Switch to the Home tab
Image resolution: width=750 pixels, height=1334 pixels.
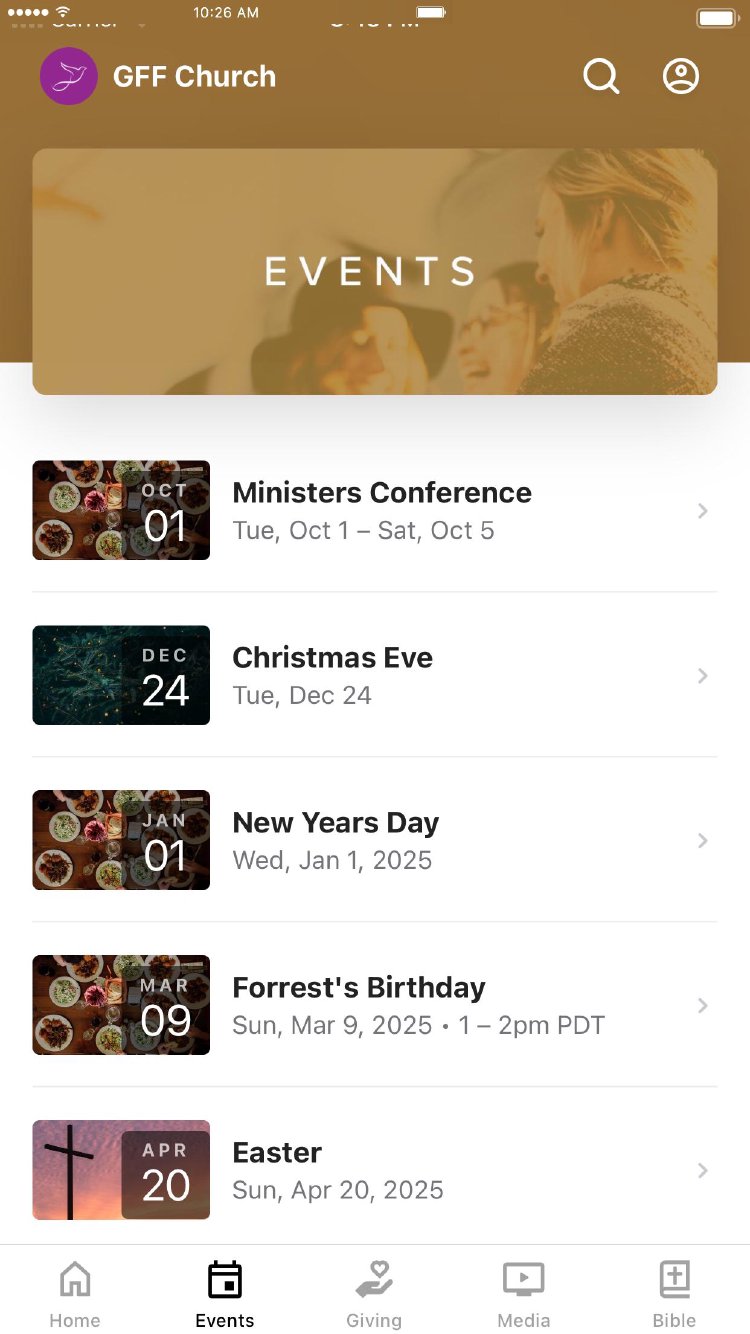75,1293
